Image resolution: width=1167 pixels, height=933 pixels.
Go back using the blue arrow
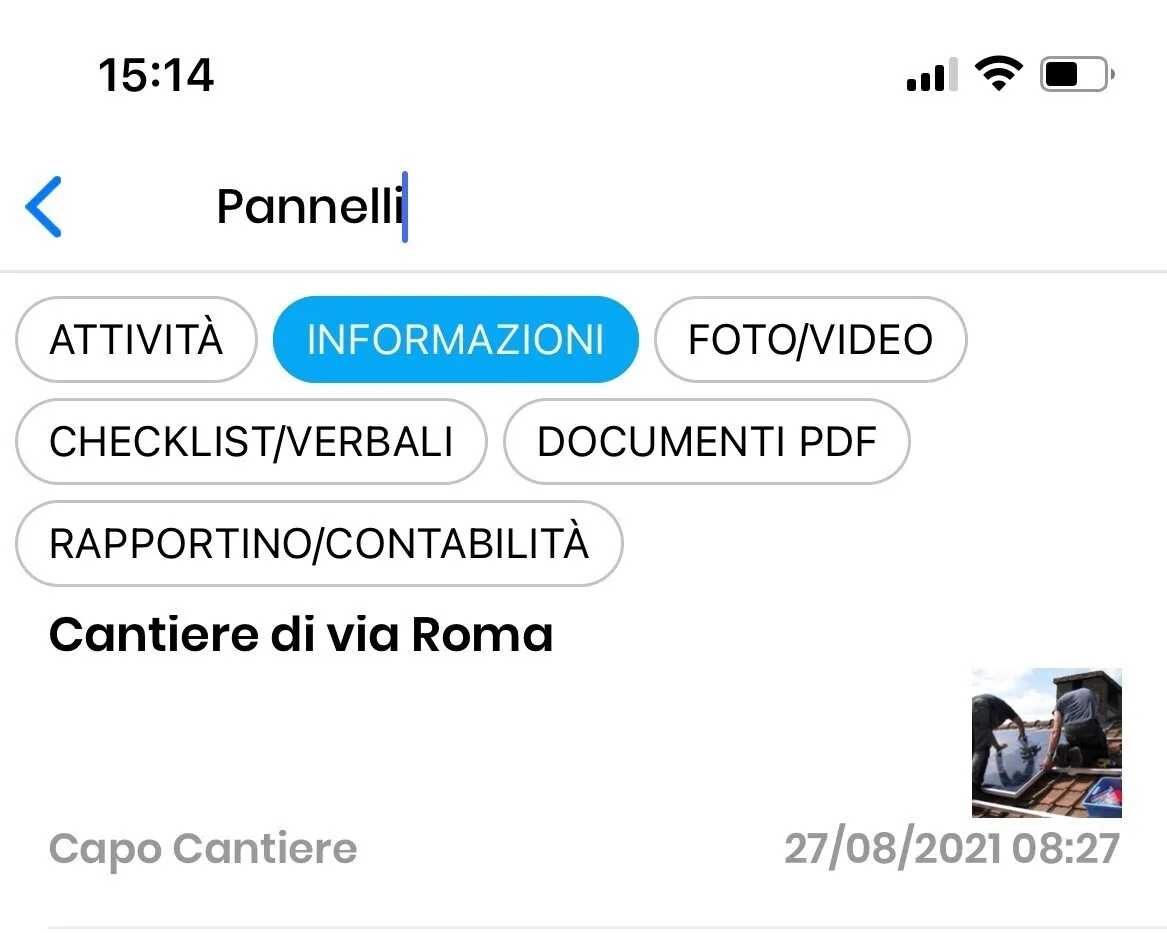[x=44, y=207]
